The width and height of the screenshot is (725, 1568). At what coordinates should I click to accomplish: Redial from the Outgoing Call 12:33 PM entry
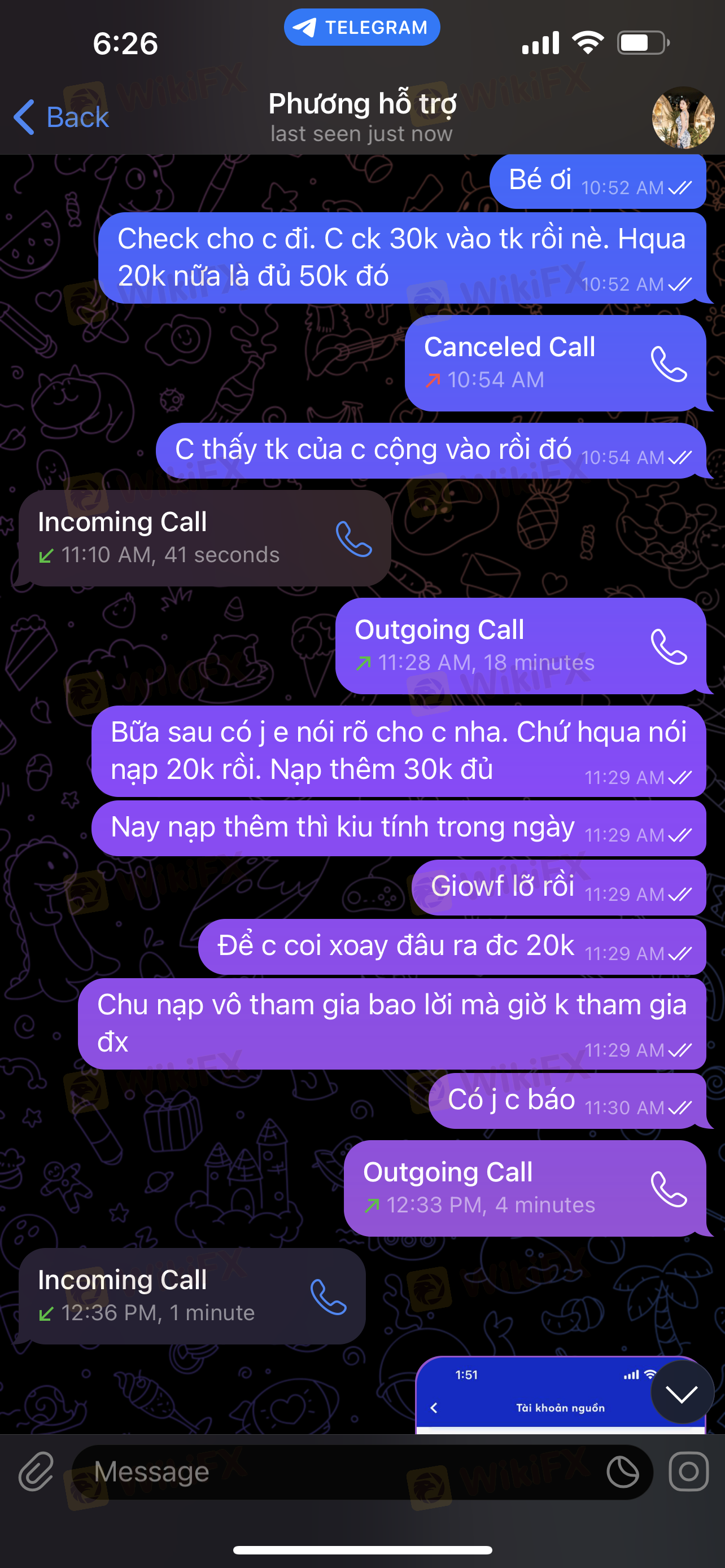click(x=669, y=1189)
